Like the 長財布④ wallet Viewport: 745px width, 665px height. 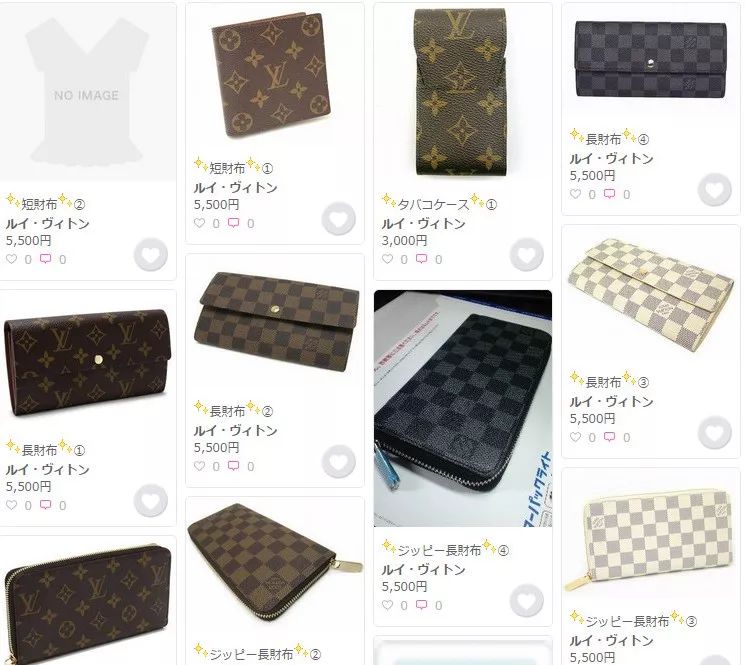click(x=714, y=189)
